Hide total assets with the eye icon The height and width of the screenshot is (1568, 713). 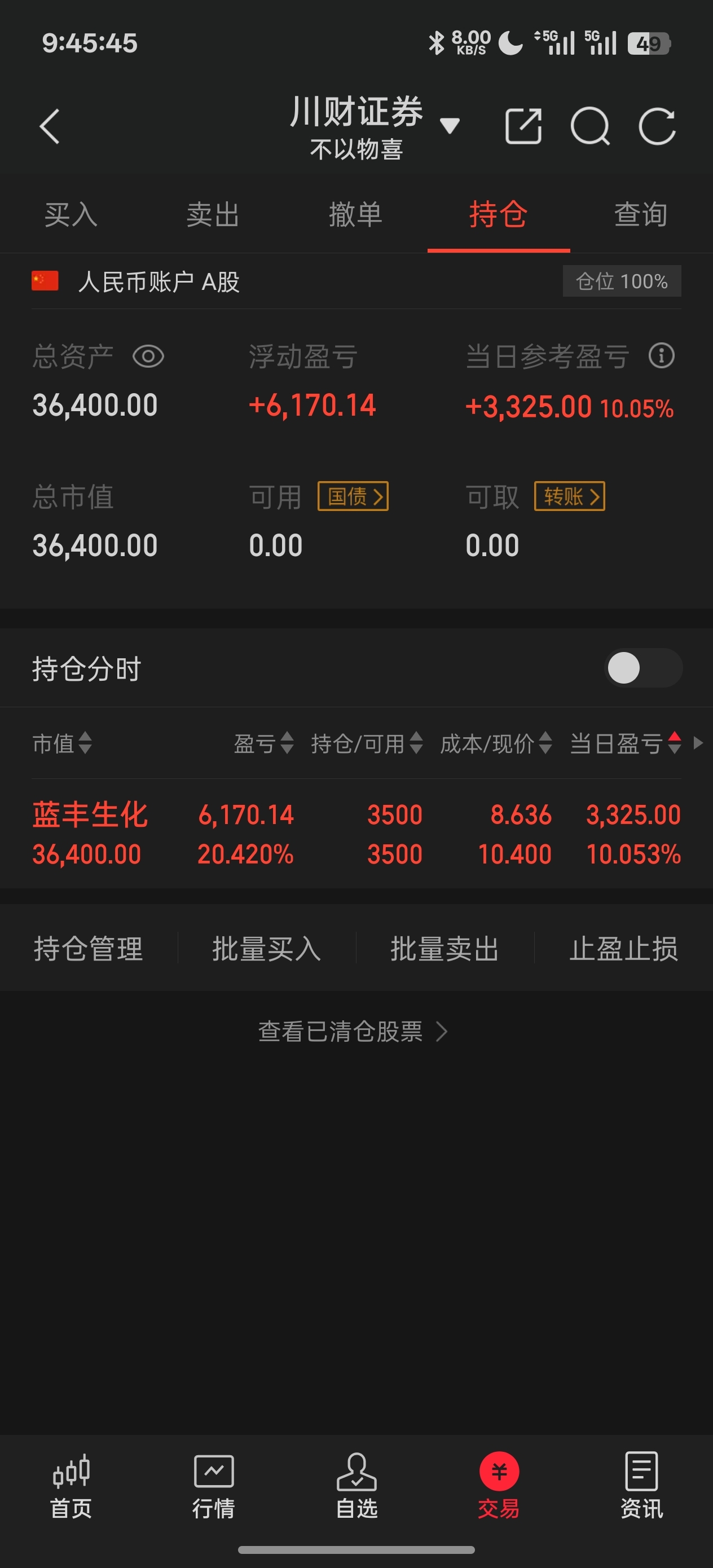pyautogui.click(x=148, y=356)
